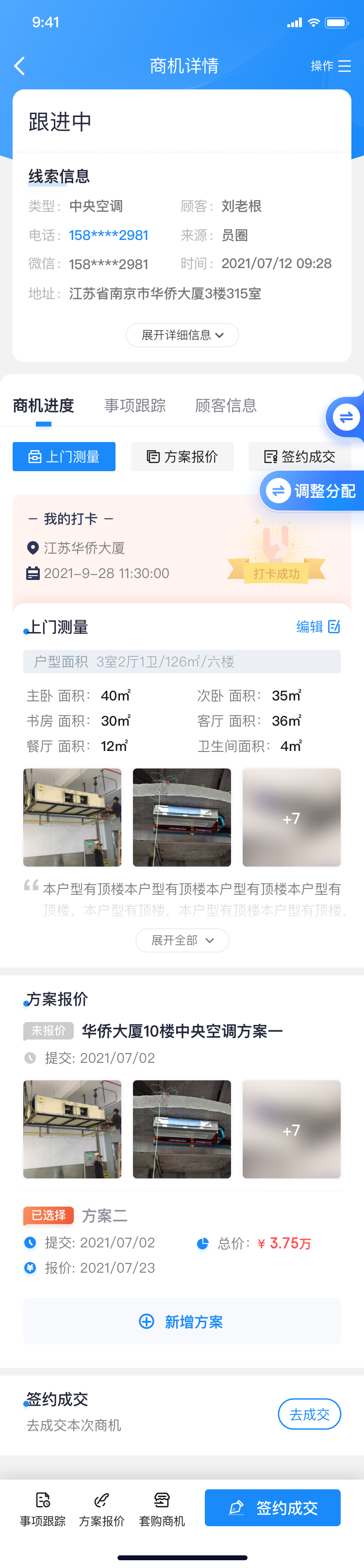
Task: Open the 操作 menu
Action: (331, 66)
